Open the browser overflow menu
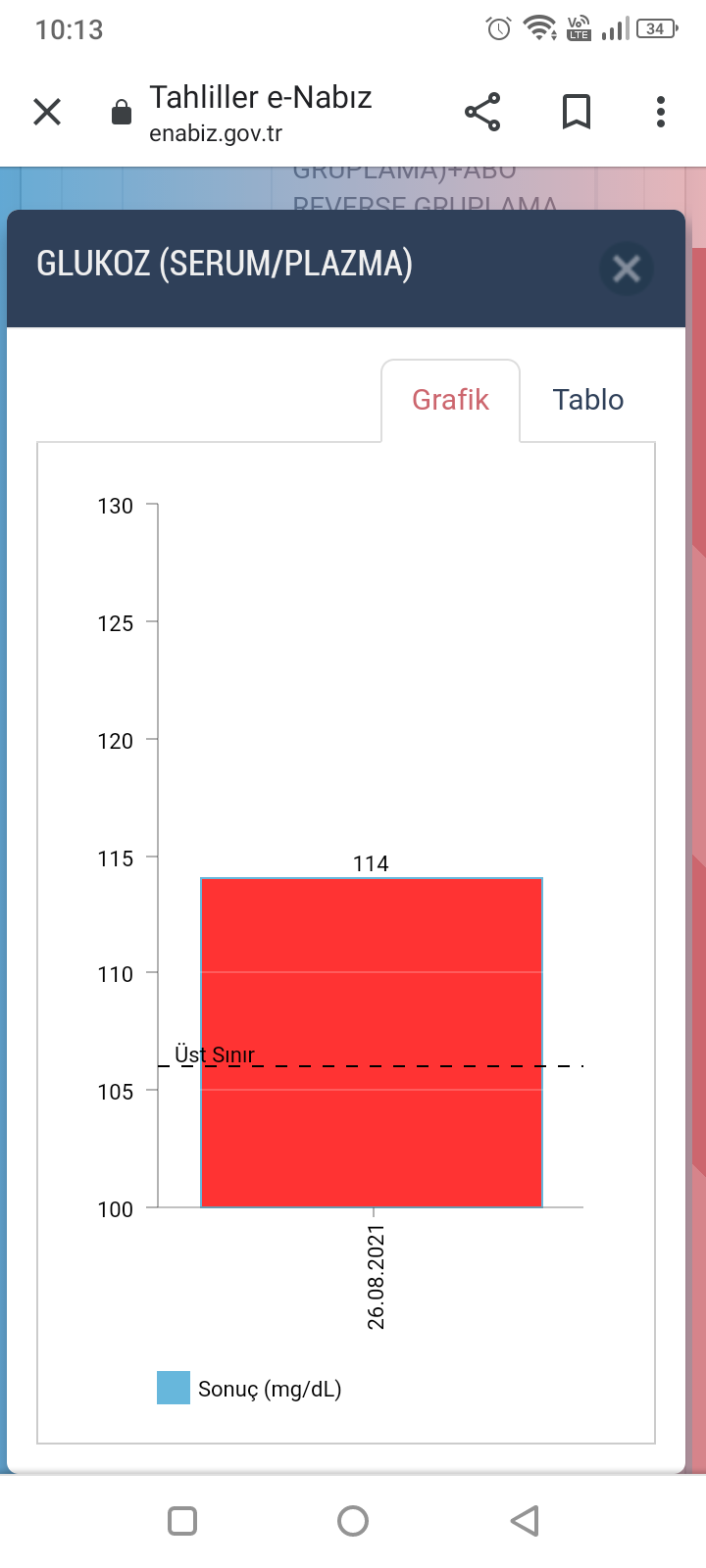The height and width of the screenshot is (1568, 706). [661, 112]
